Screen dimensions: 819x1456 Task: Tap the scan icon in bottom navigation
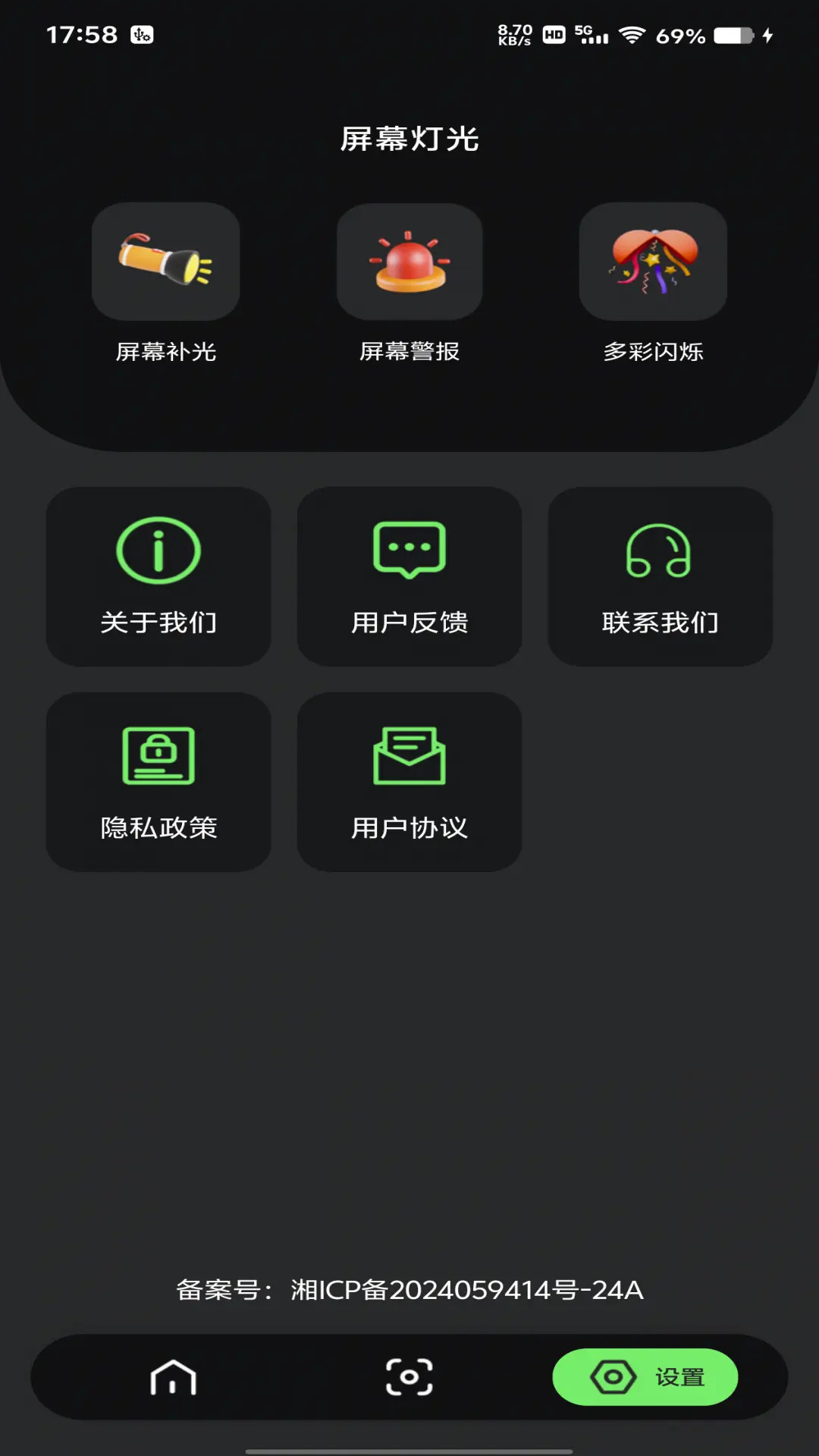[409, 1378]
